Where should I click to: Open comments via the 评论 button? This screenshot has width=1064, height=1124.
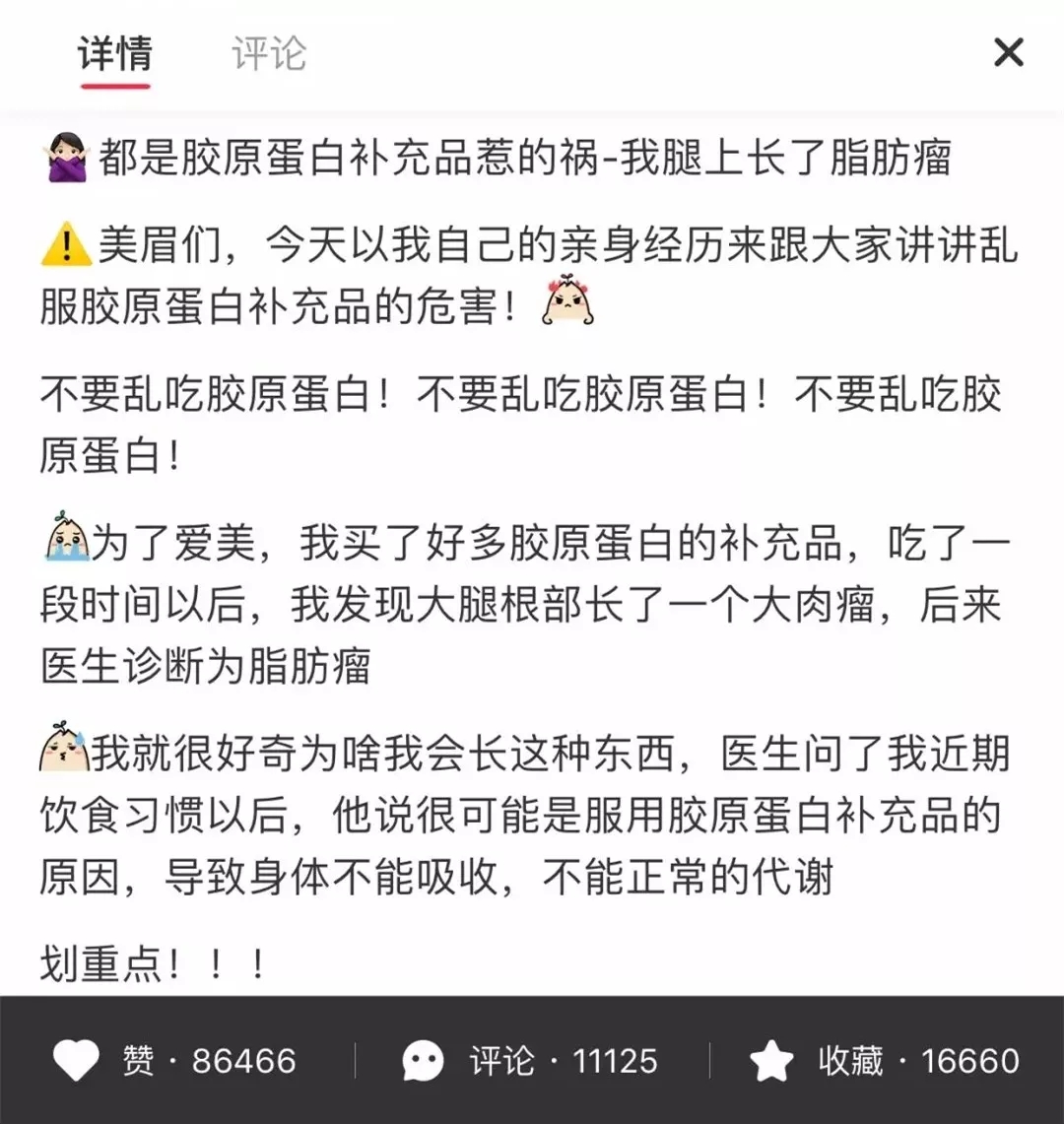click(x=426, y=1061)
